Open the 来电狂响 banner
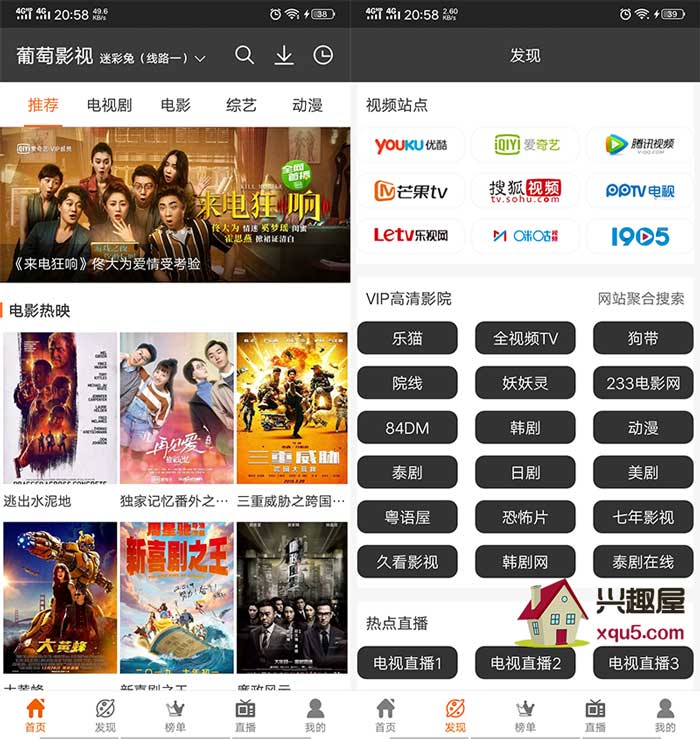 [x=175, y=204]
